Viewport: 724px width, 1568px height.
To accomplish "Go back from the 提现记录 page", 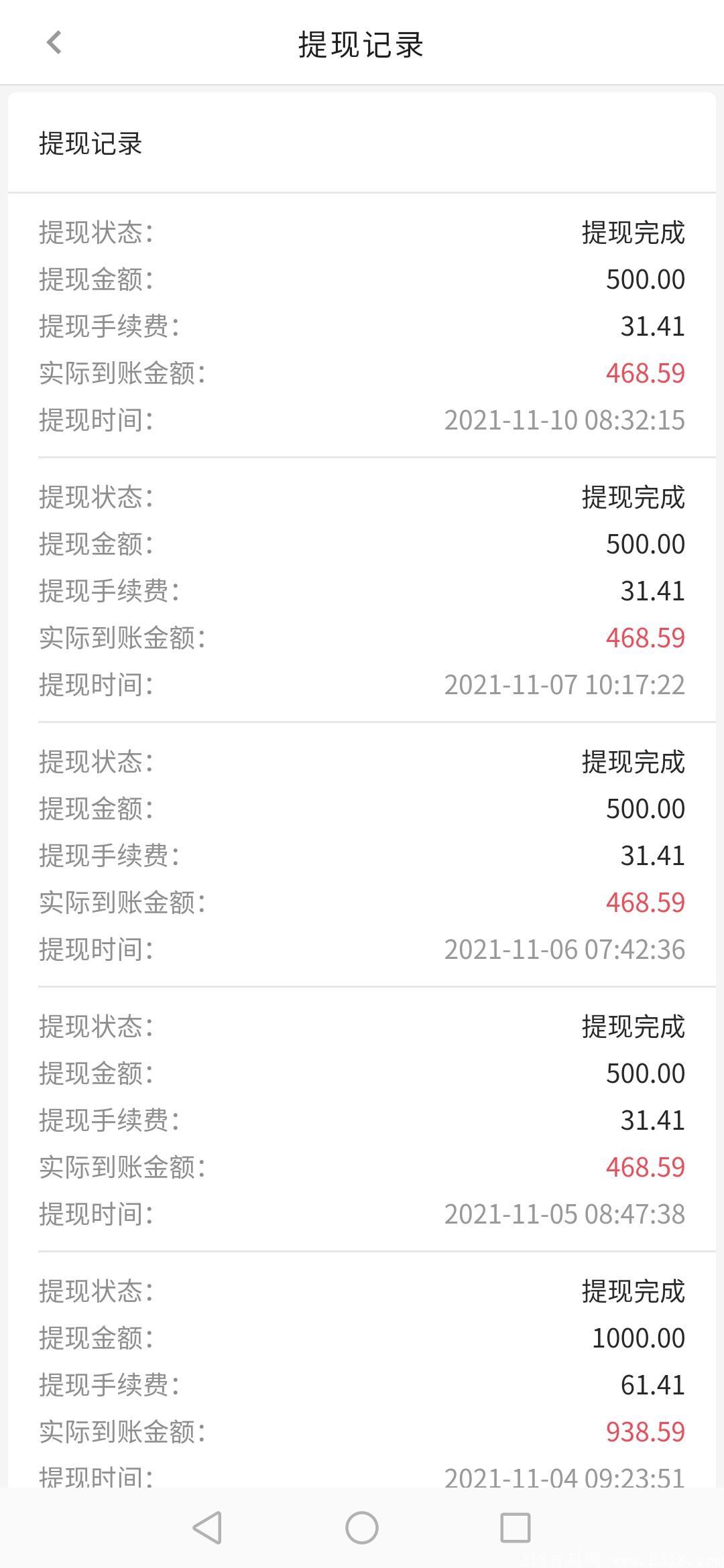I will [x=54, y=43].
